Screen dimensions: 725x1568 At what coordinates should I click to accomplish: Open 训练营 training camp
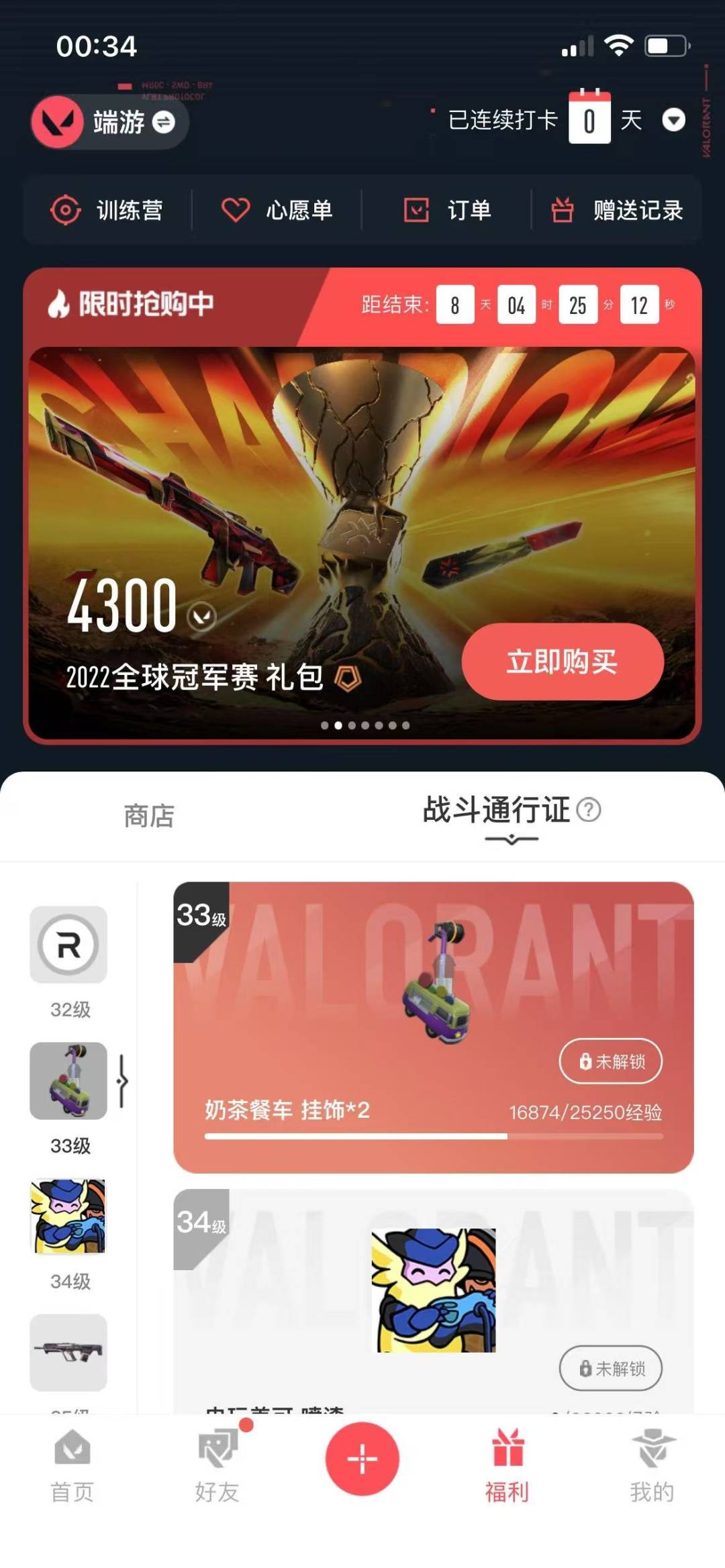[x=107, y=211]
